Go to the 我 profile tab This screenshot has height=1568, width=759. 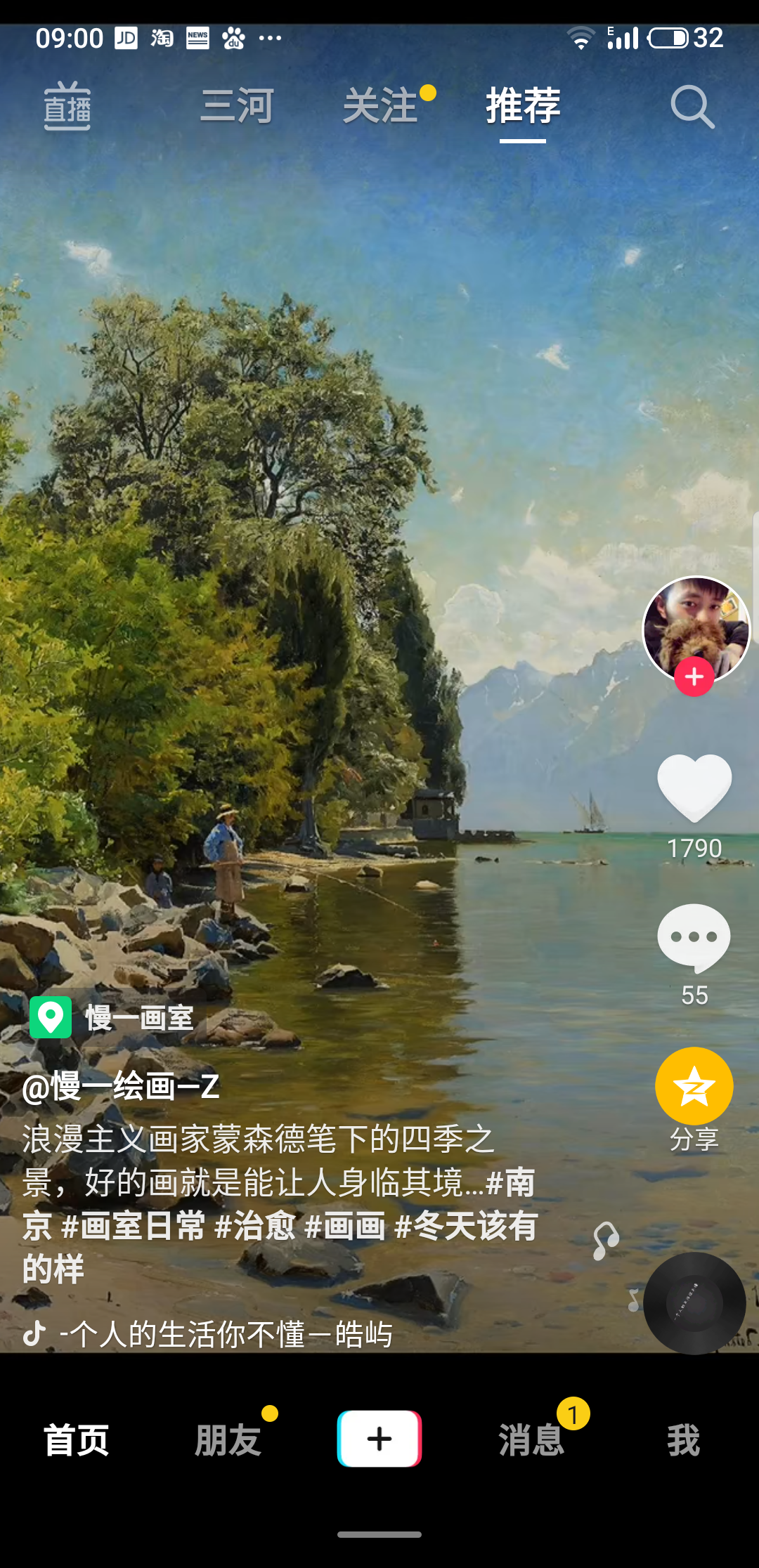click(x=683, y=1440)
